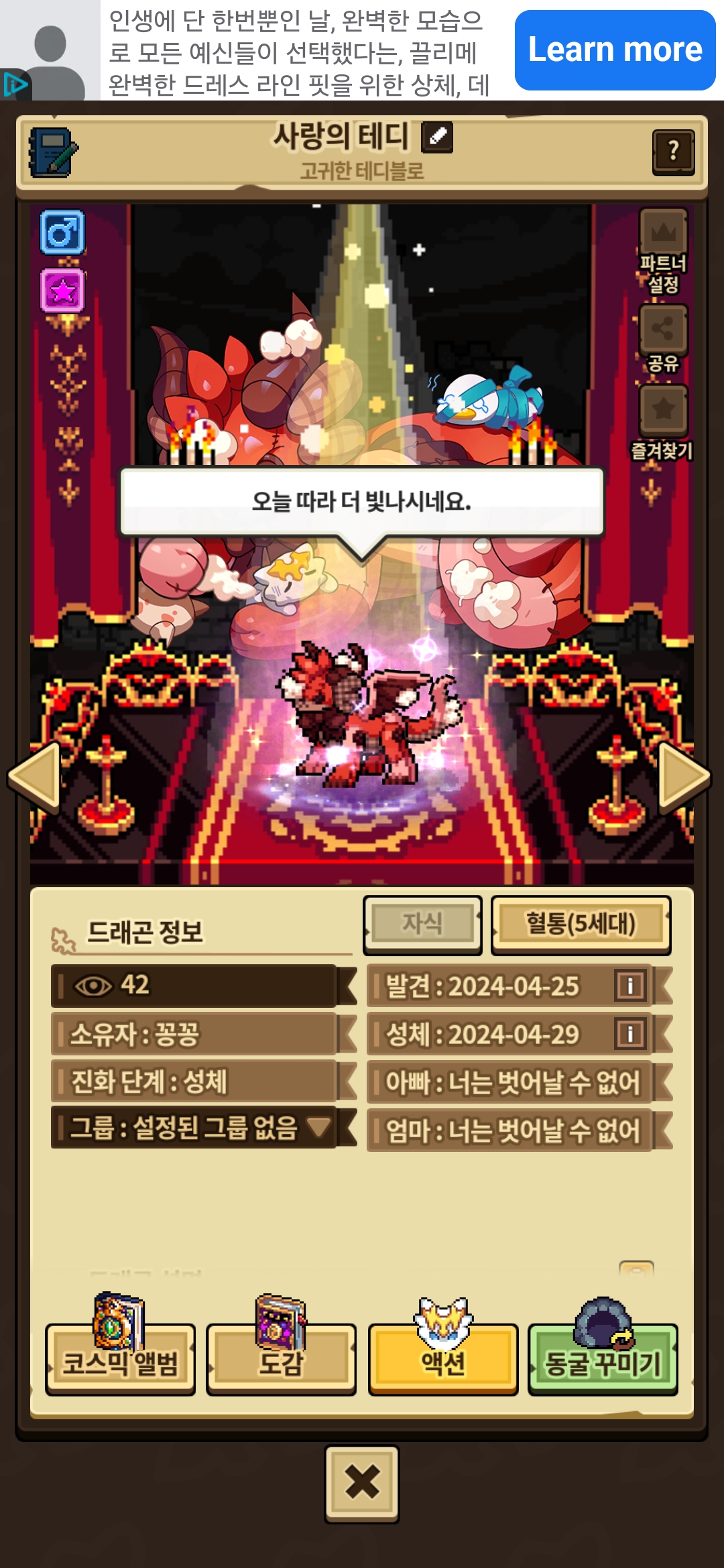
Task: Open the 혈통(5세대) lineage button
Action: [581, 925]
